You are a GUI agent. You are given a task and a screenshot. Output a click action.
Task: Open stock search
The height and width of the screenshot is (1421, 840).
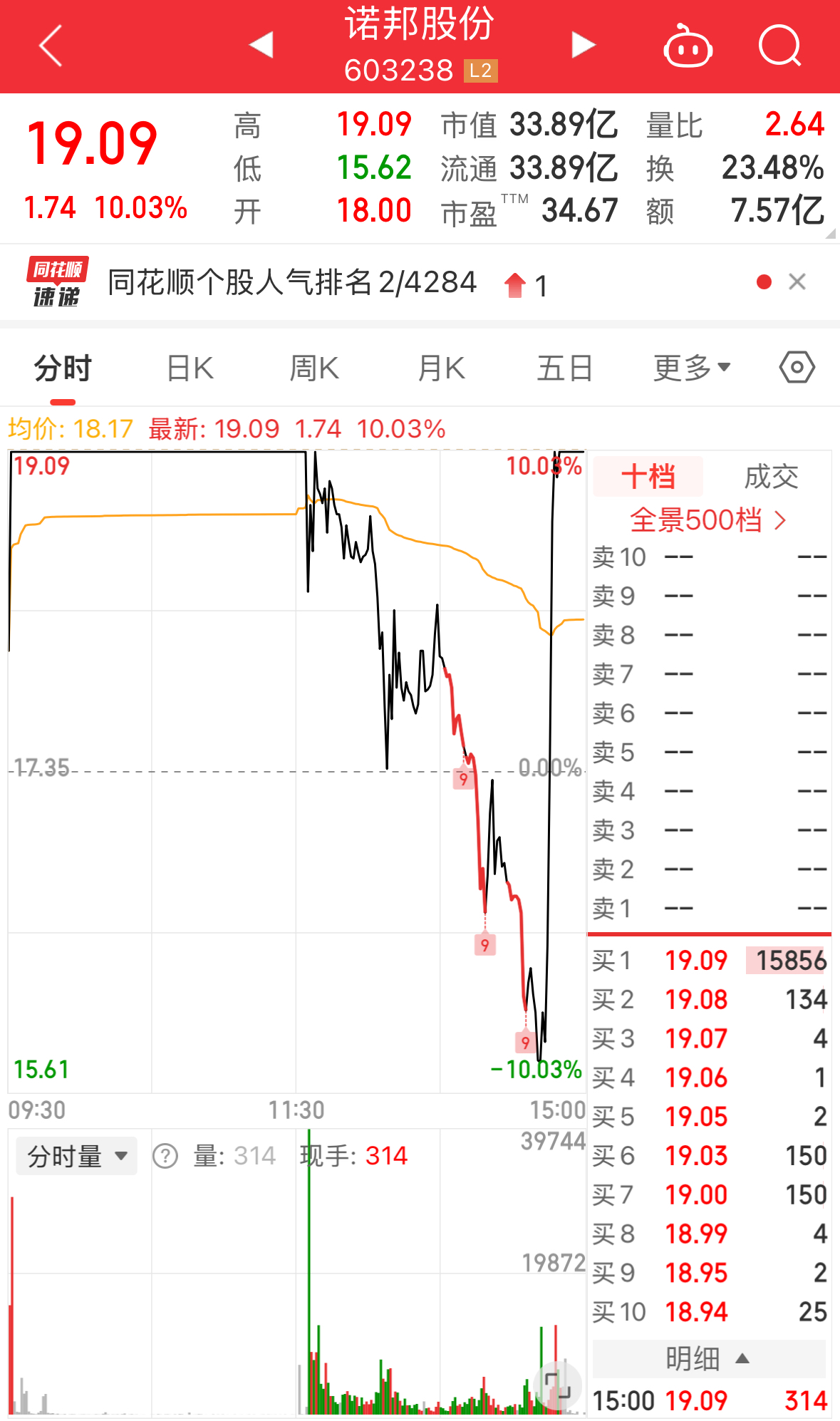(x=779, y=46)
